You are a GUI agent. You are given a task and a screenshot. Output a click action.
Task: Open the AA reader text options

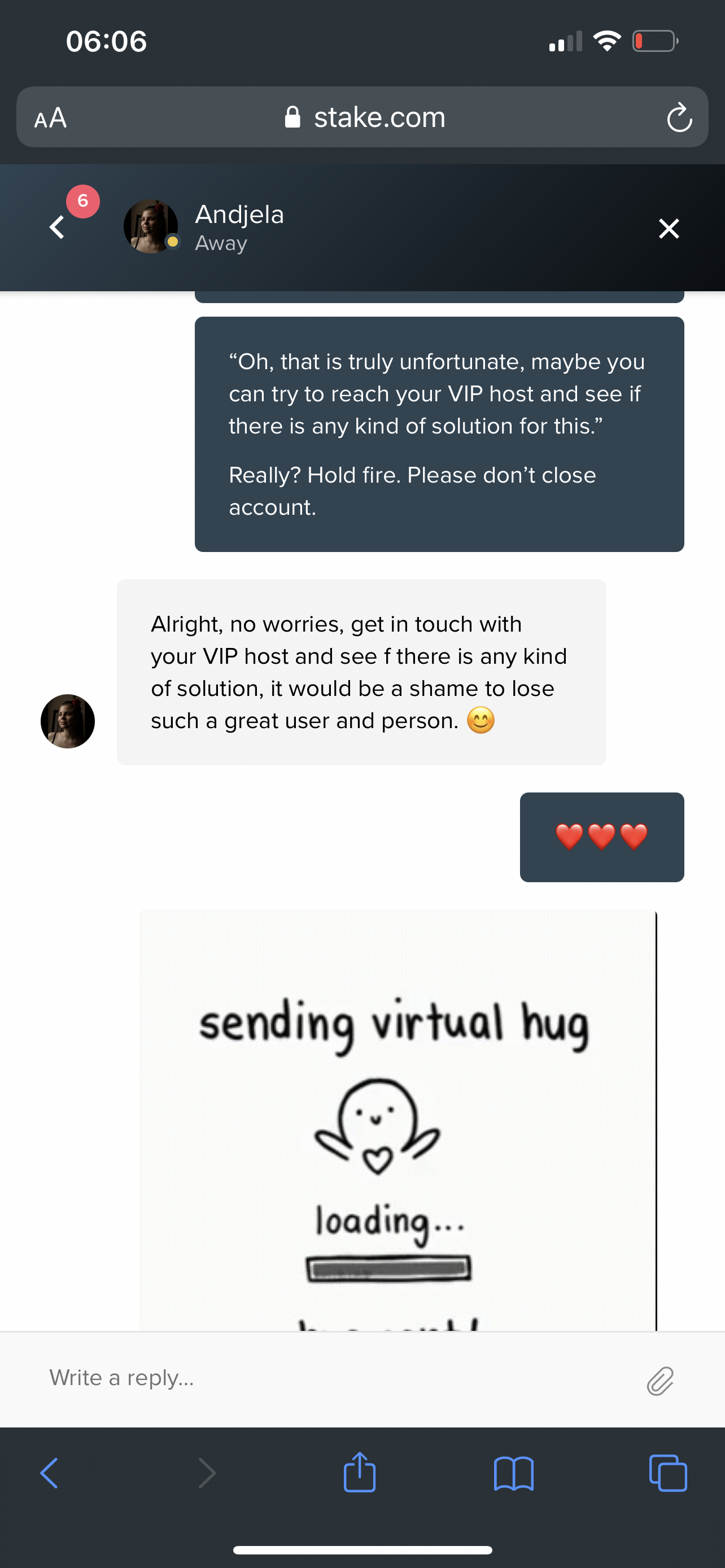[50, 117]
